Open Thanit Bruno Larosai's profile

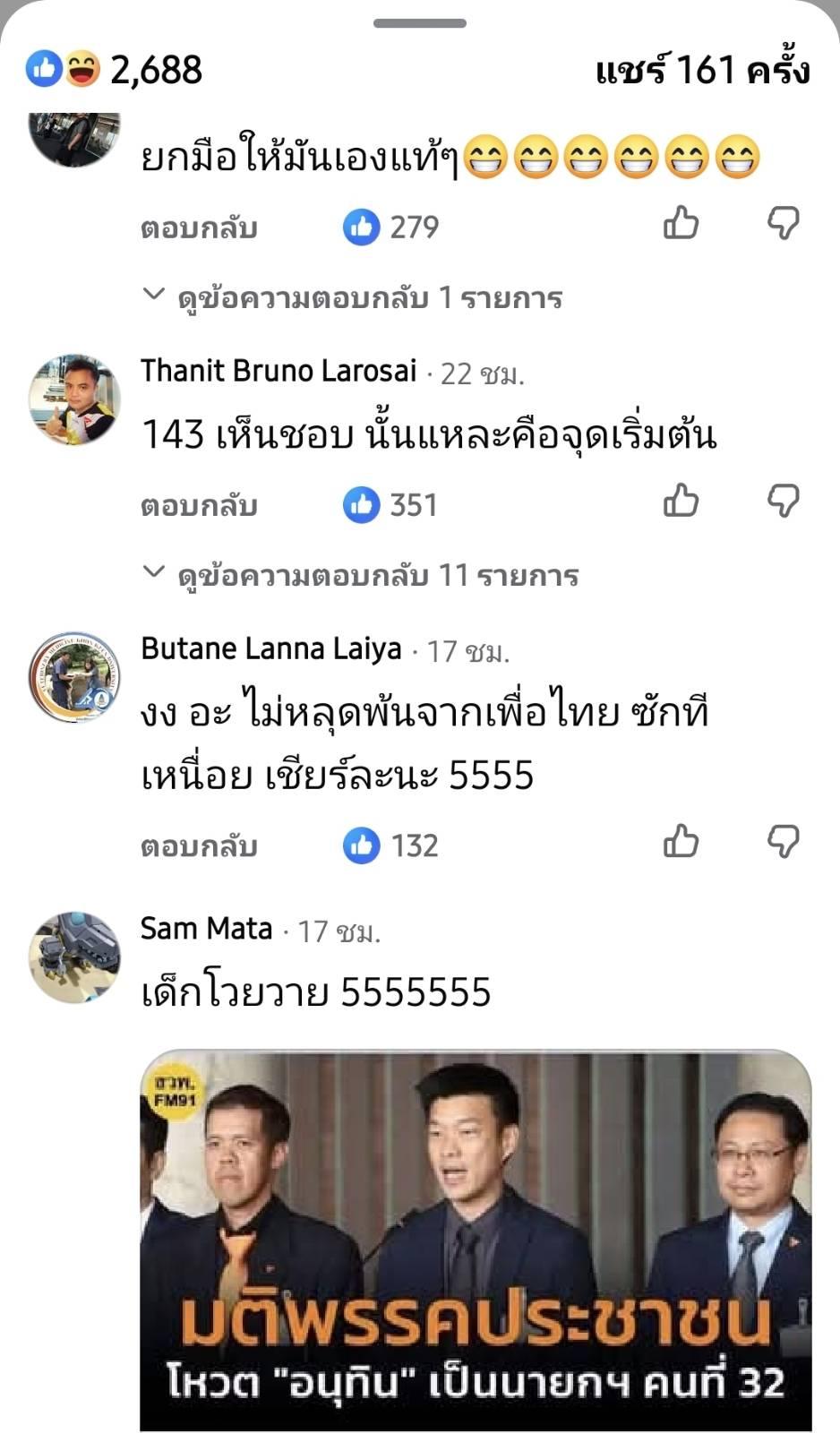coord(279,371)
